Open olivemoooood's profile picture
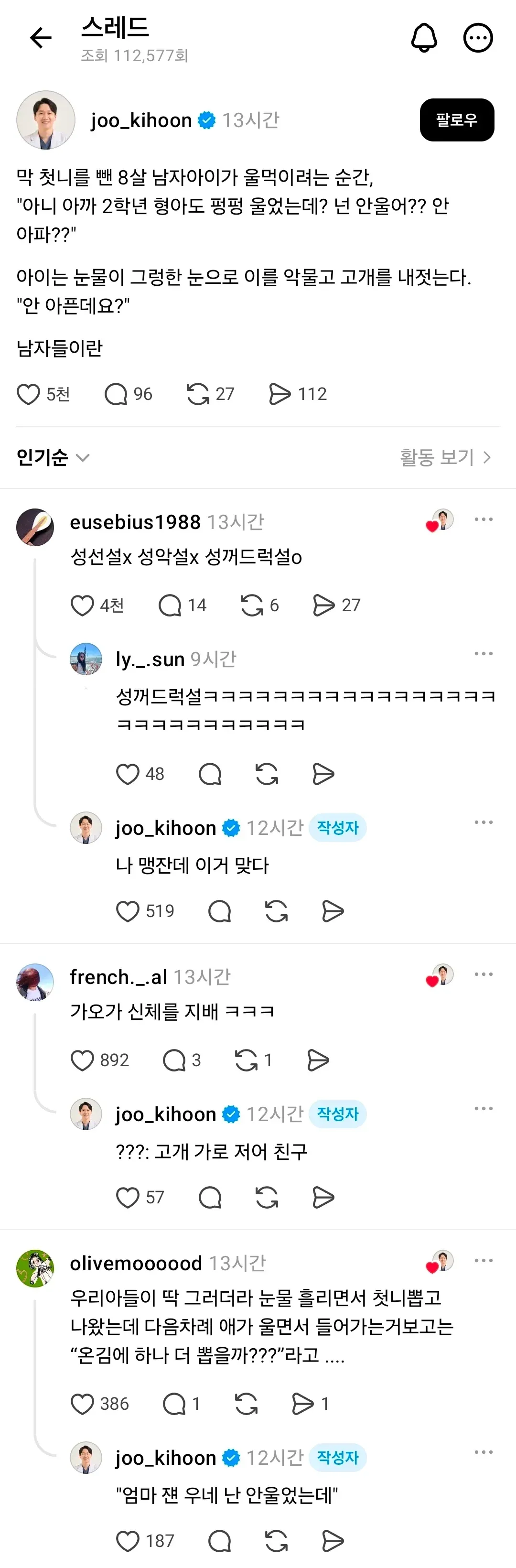 [35, 1268]
